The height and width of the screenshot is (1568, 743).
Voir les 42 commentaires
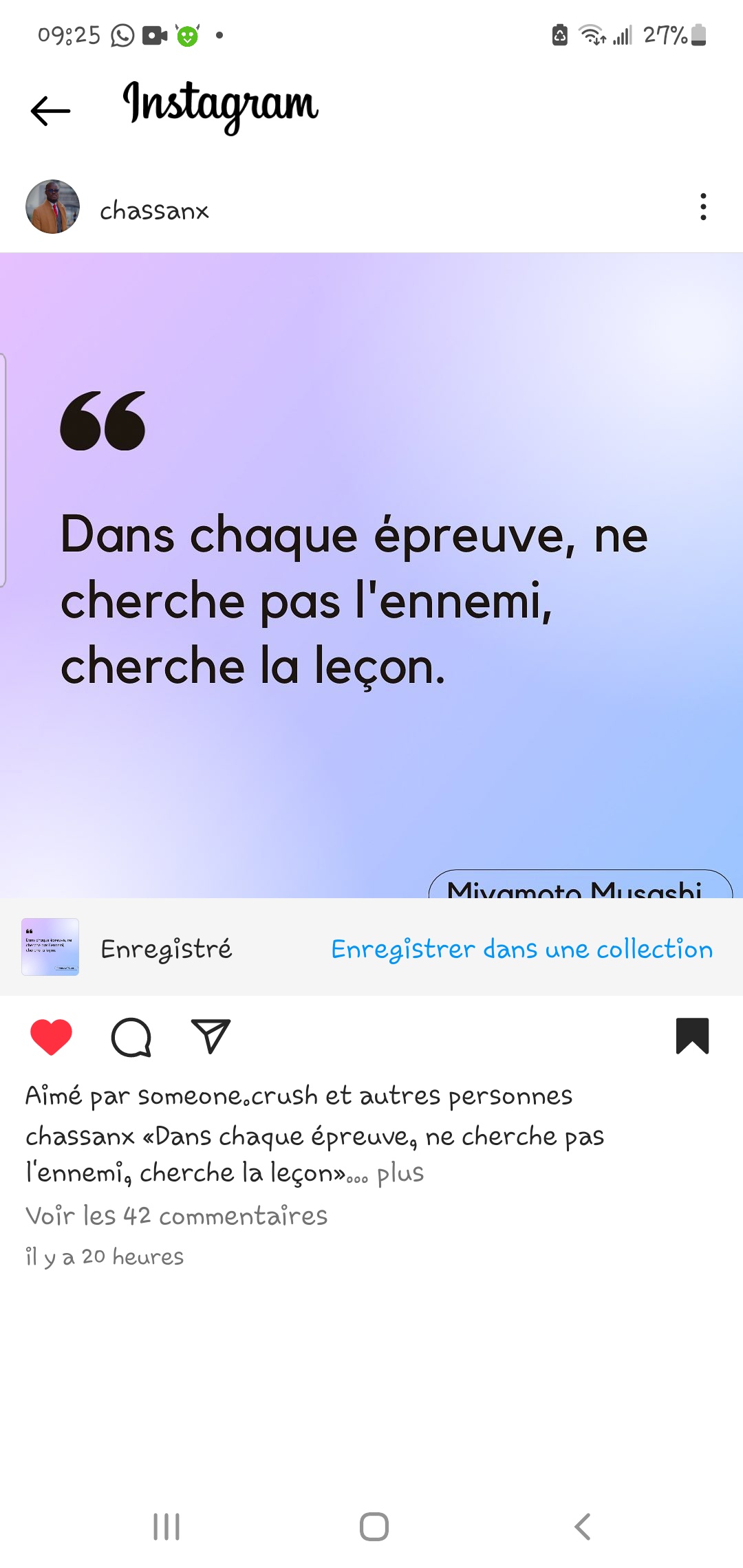tap(176, 1216)
